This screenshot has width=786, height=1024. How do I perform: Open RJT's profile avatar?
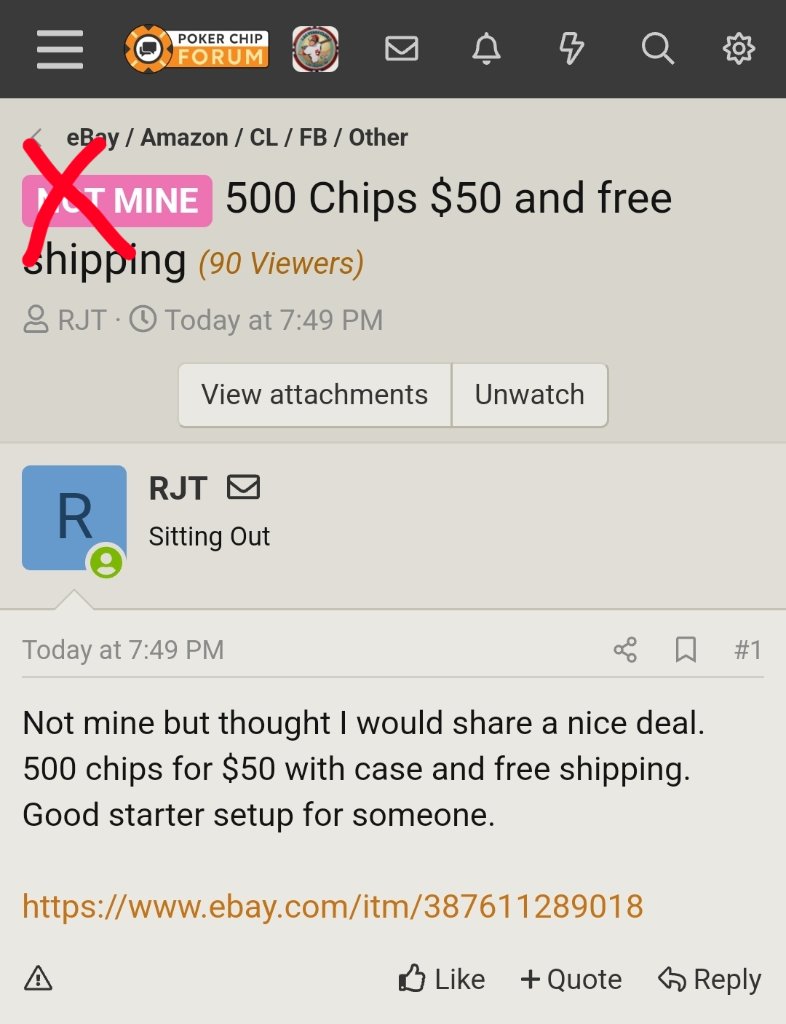tap(74, 517)
